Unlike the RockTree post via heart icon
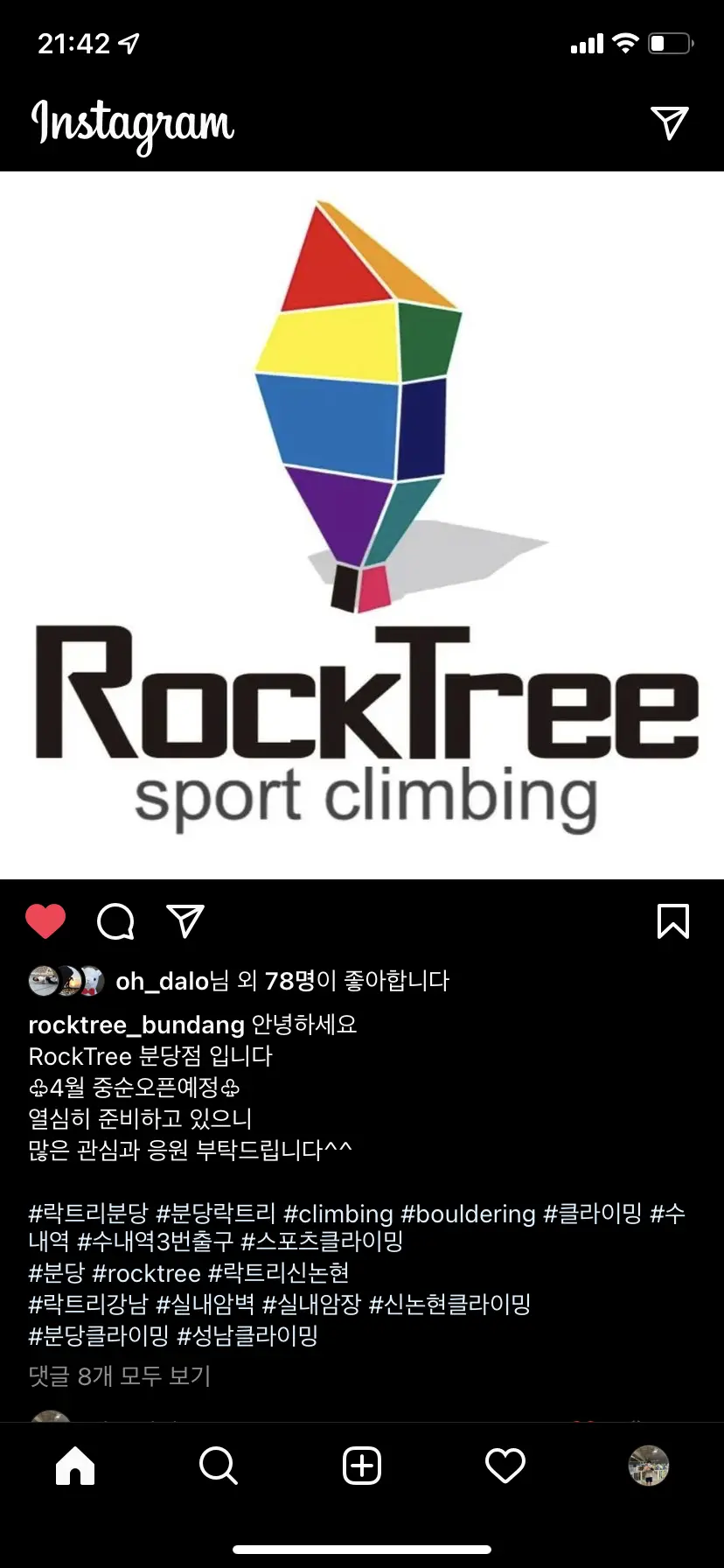Viewport: 724px width, 1568px height. (45, 921)
